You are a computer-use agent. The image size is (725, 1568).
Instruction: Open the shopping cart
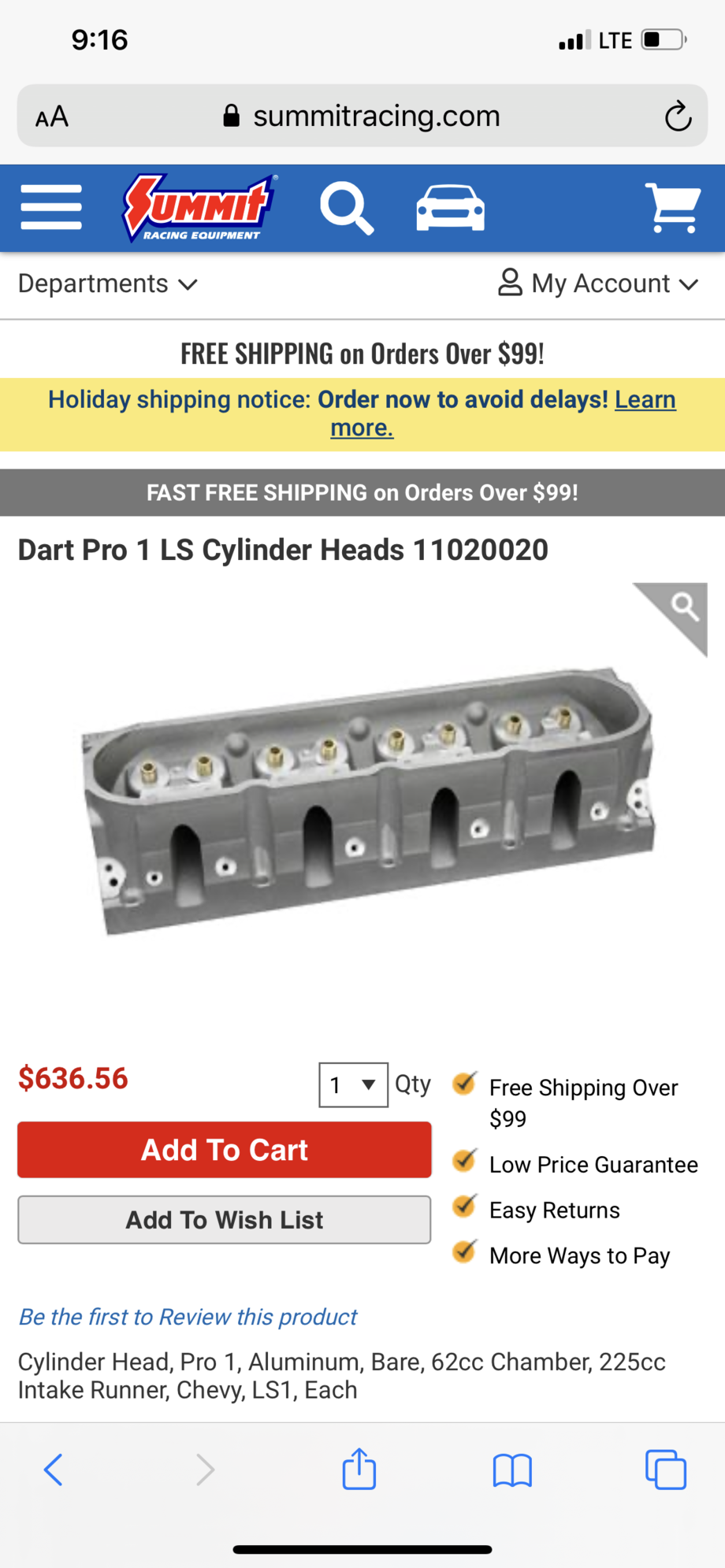[672, 208]
